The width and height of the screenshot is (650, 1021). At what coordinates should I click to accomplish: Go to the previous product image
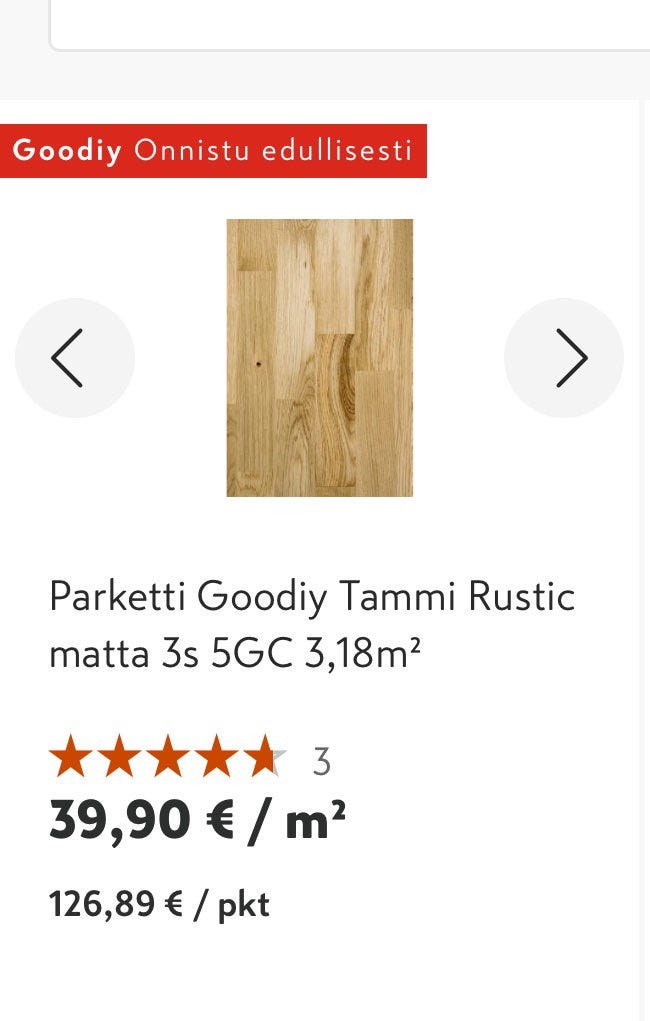(74, 358)
